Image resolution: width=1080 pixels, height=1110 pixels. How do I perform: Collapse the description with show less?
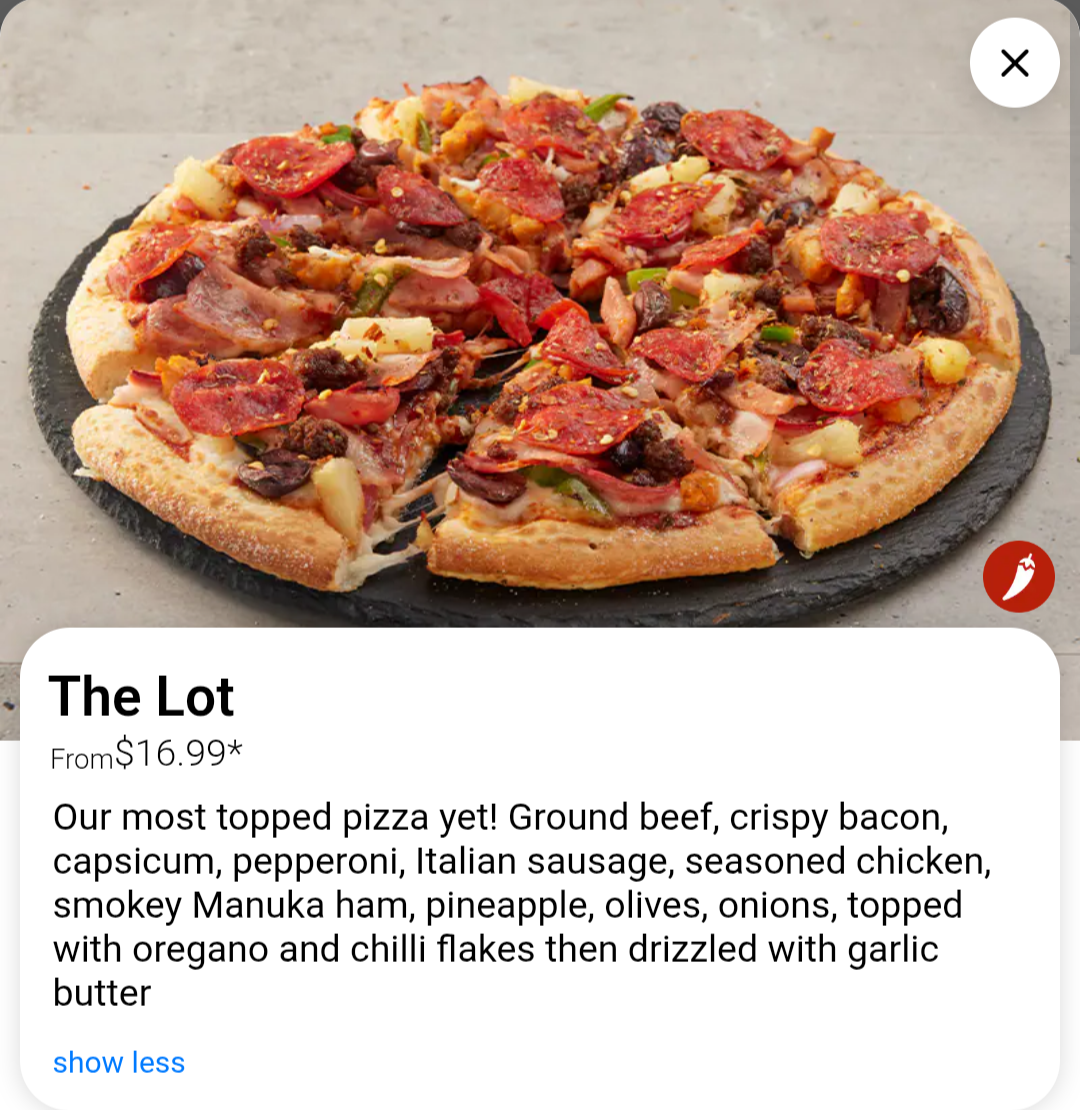coord(119,1062)
